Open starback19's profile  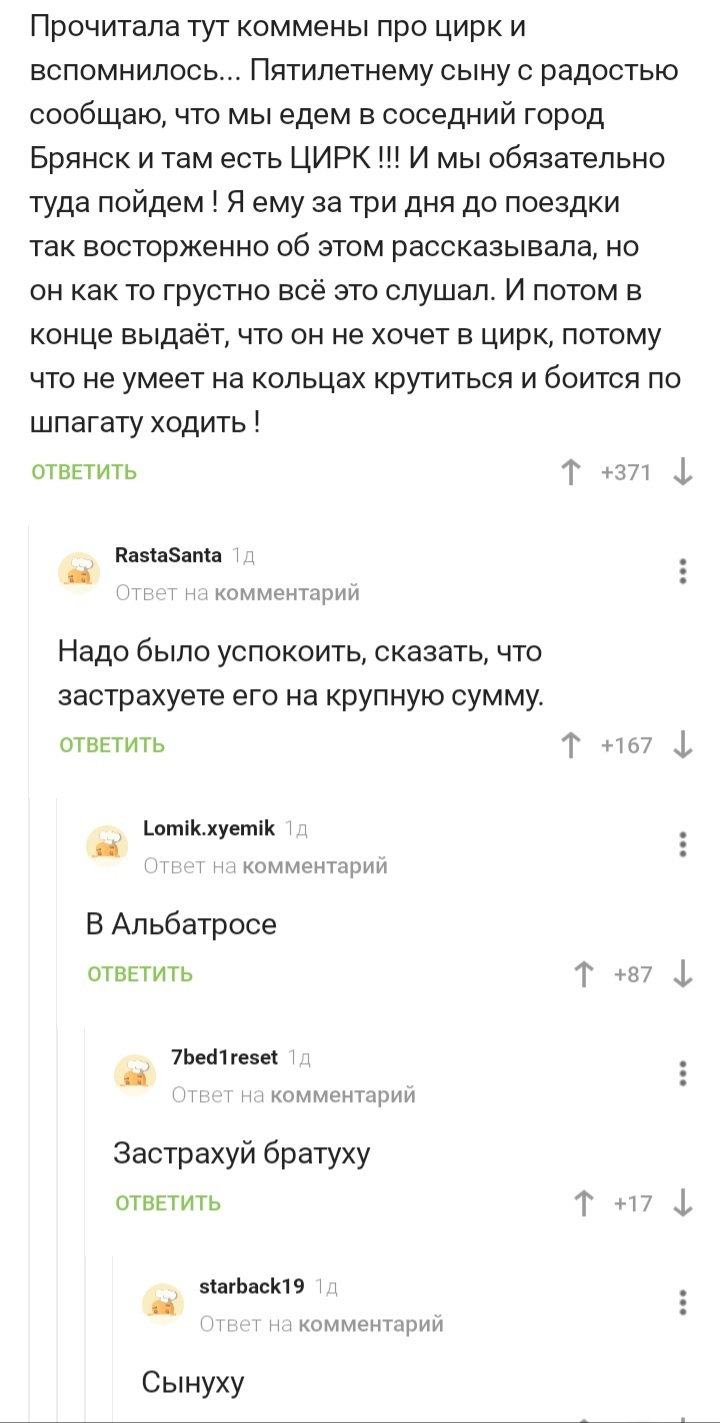(x=252, y=1286)
